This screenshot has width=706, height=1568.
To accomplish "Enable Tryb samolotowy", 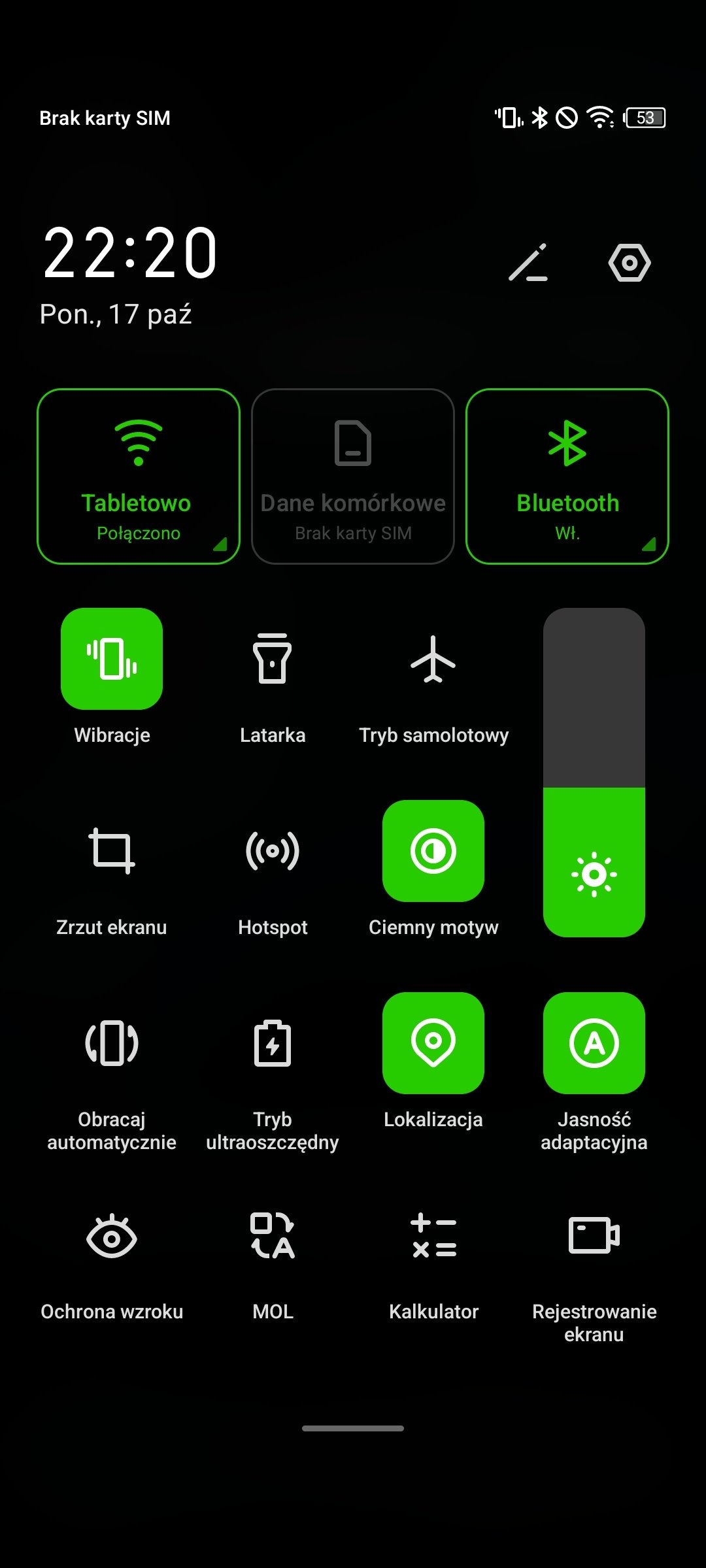I will [x=433, y=659].
